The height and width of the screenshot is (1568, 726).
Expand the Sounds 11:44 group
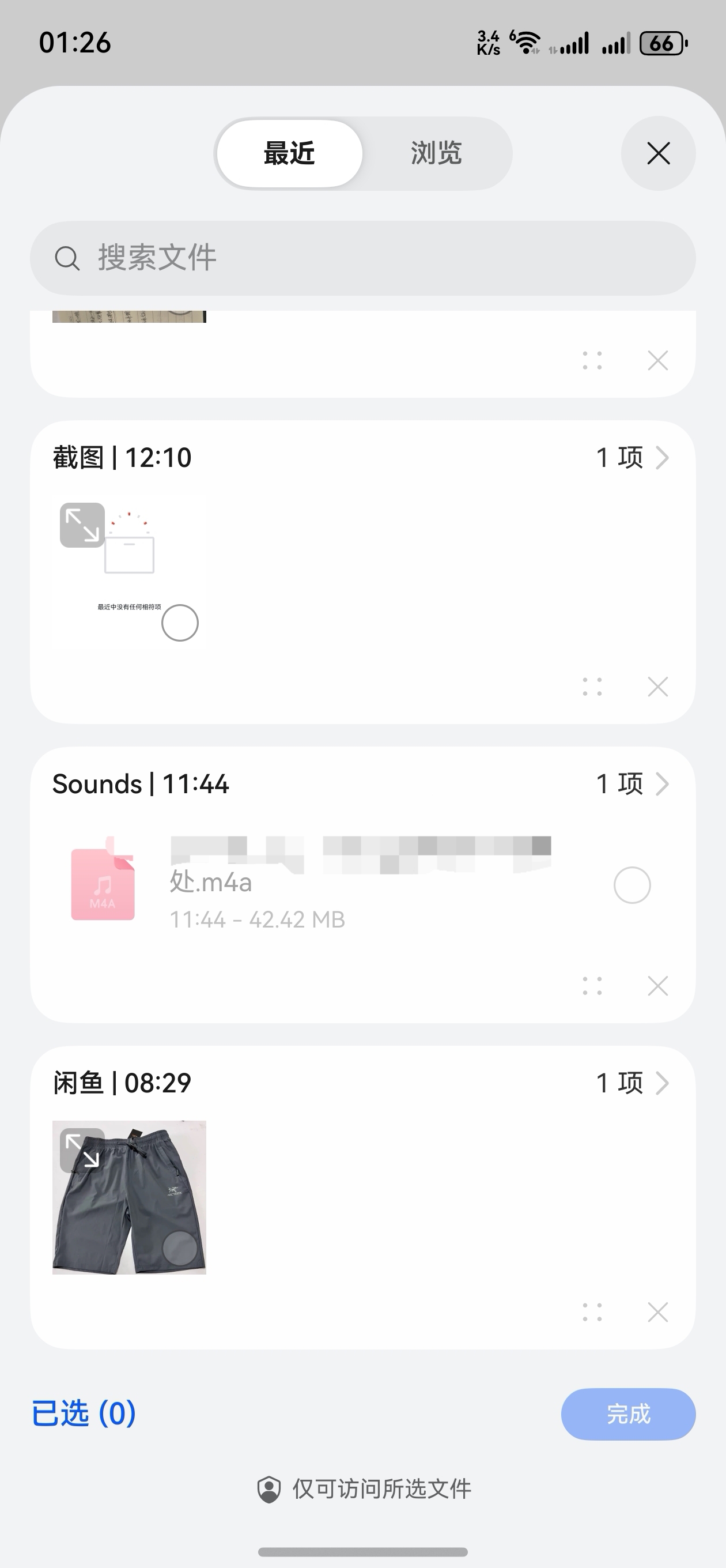click(633, 784)
